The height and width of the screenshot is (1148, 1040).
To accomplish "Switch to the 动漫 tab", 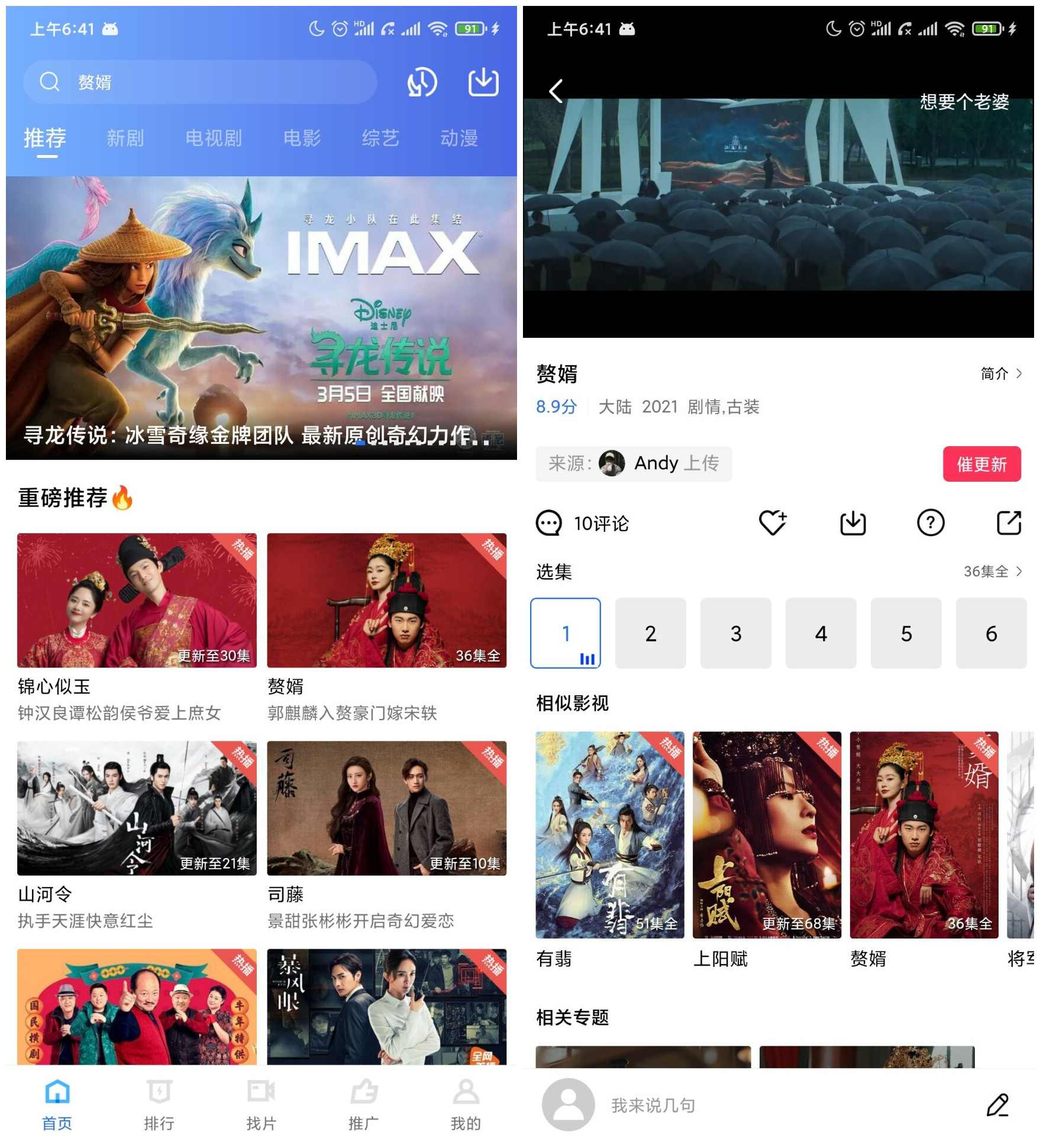I will coord(458,138).
